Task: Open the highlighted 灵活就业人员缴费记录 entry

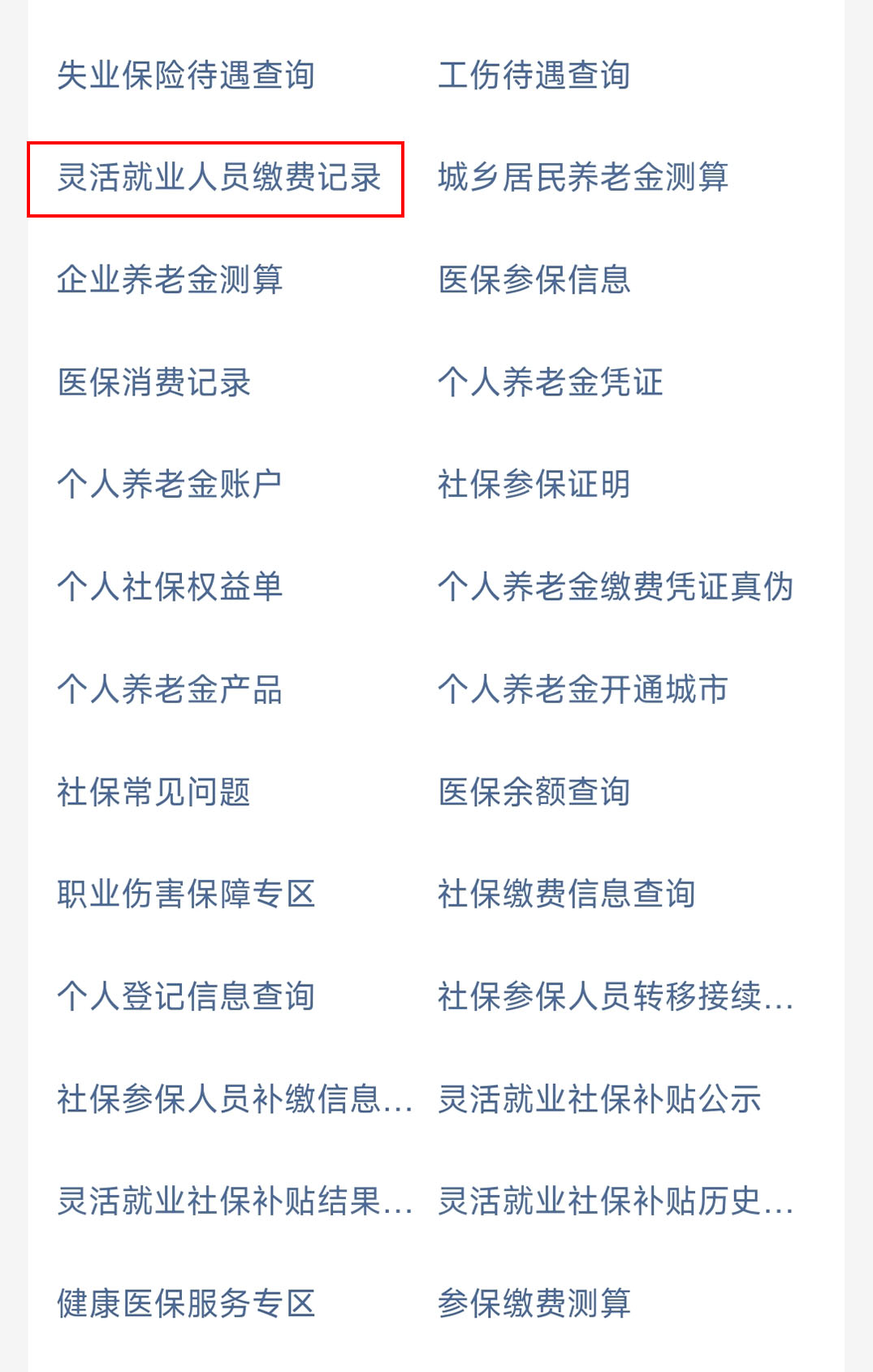Action: pos(218,180)
